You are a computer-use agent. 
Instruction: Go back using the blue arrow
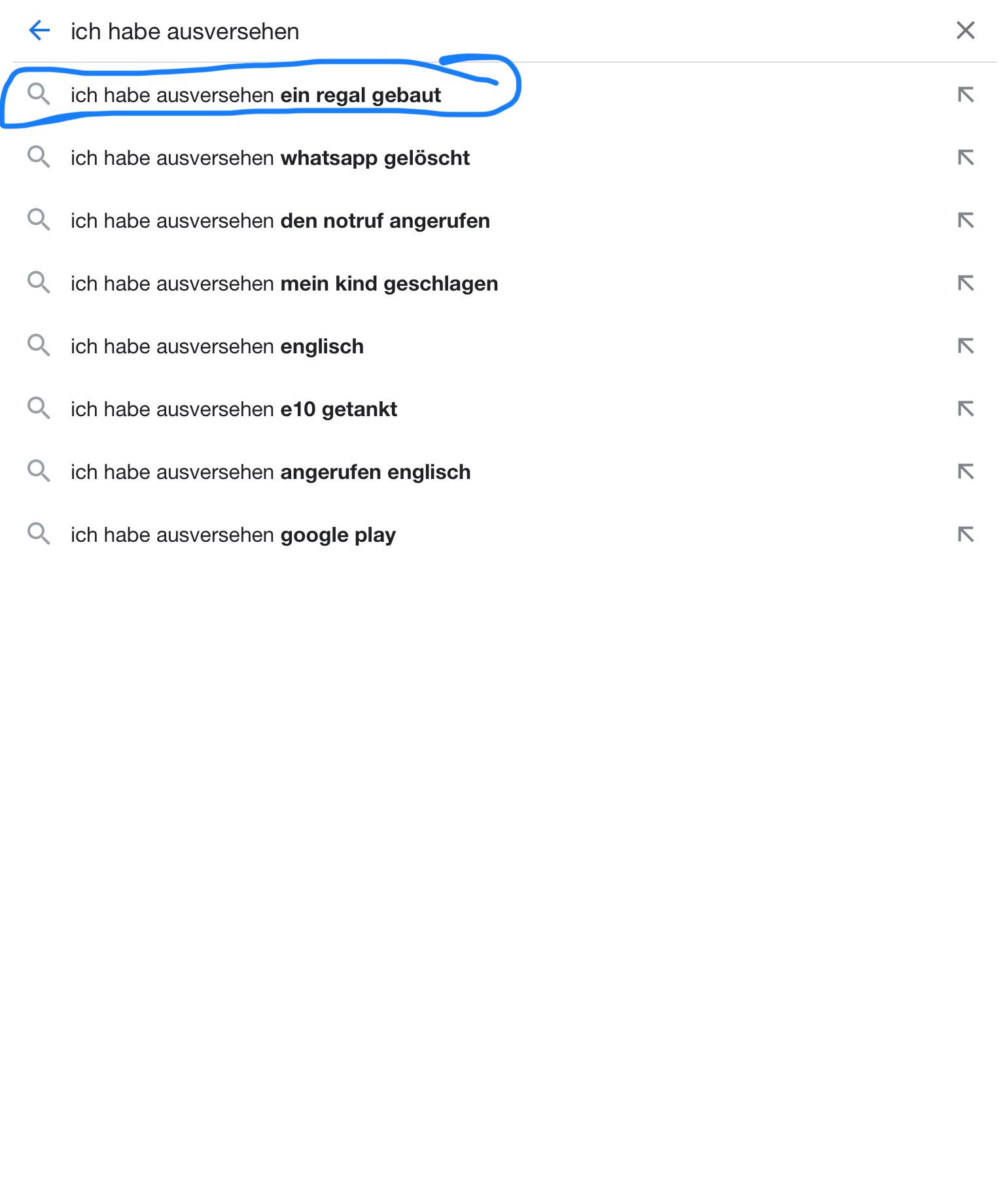[x=39, y=31]
